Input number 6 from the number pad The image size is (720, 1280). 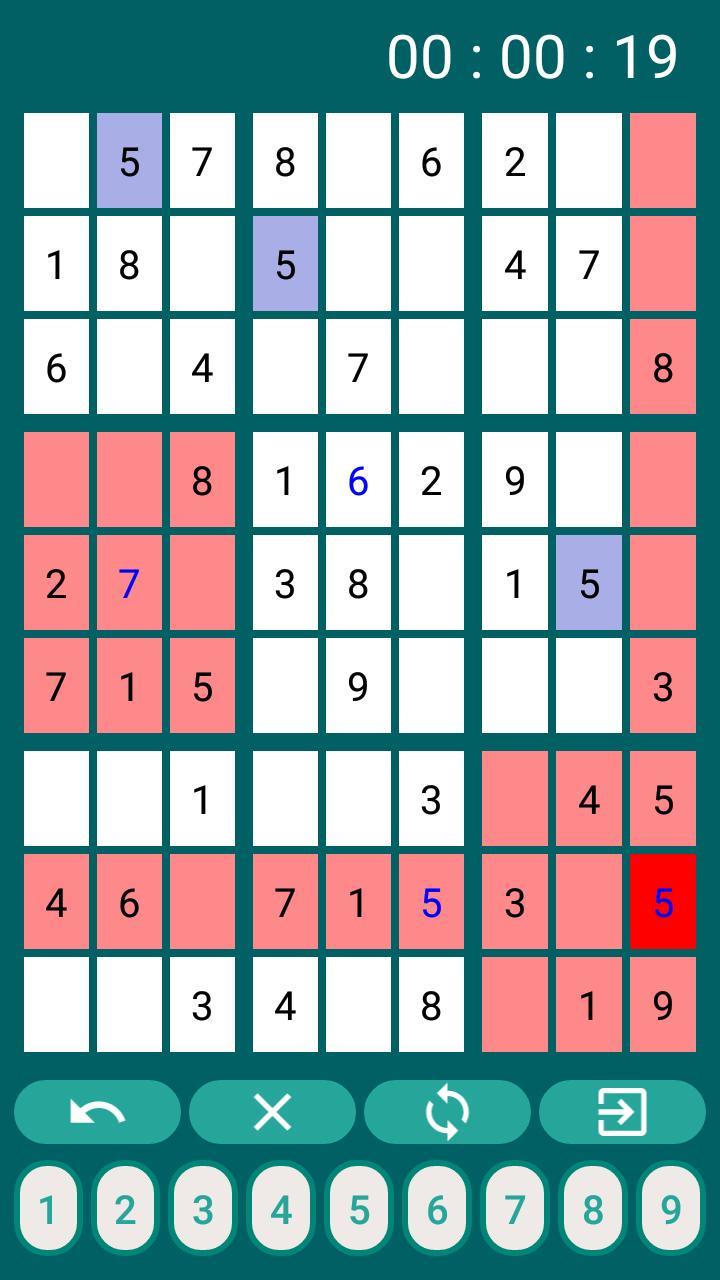[437, 1209]
